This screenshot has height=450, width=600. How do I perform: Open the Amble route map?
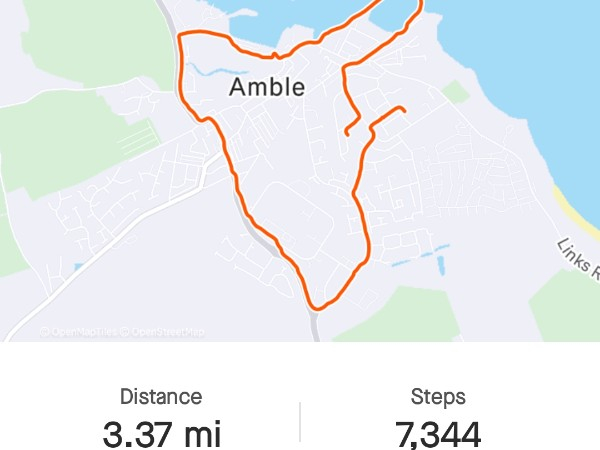300,170
